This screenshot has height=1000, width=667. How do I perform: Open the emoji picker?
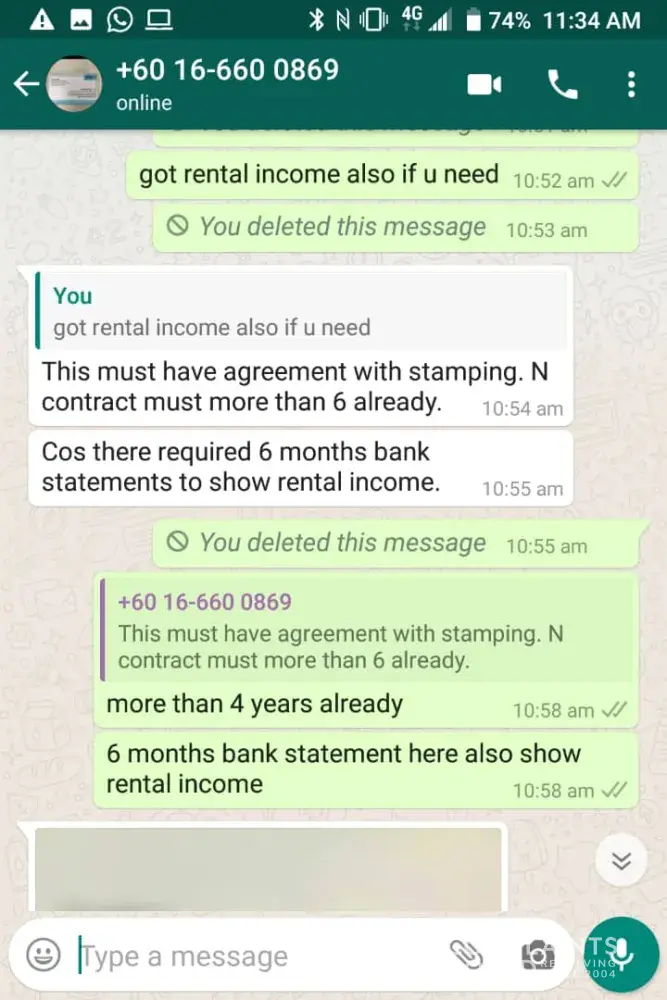(43, 956)
